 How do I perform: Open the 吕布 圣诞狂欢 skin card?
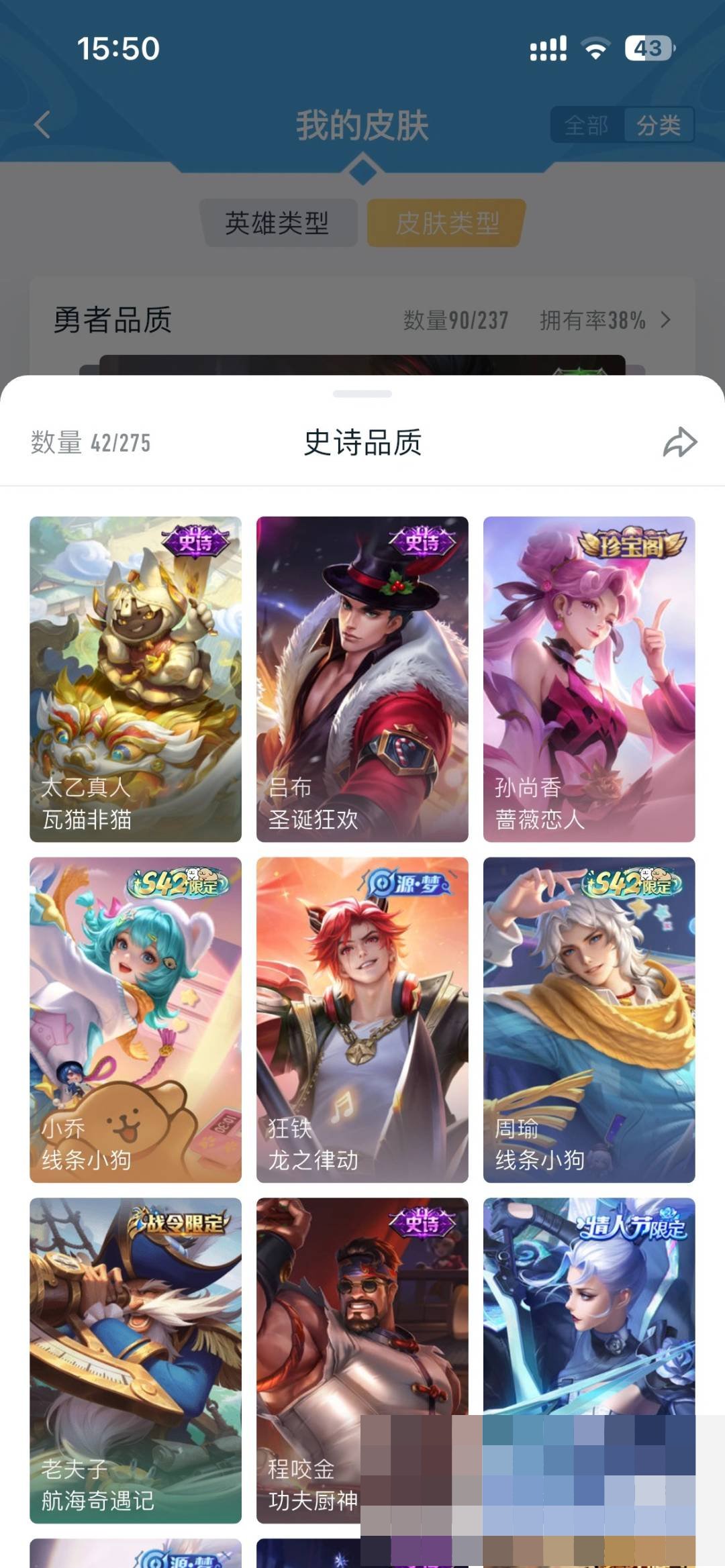pyautogui.click(x=362, y=678)
